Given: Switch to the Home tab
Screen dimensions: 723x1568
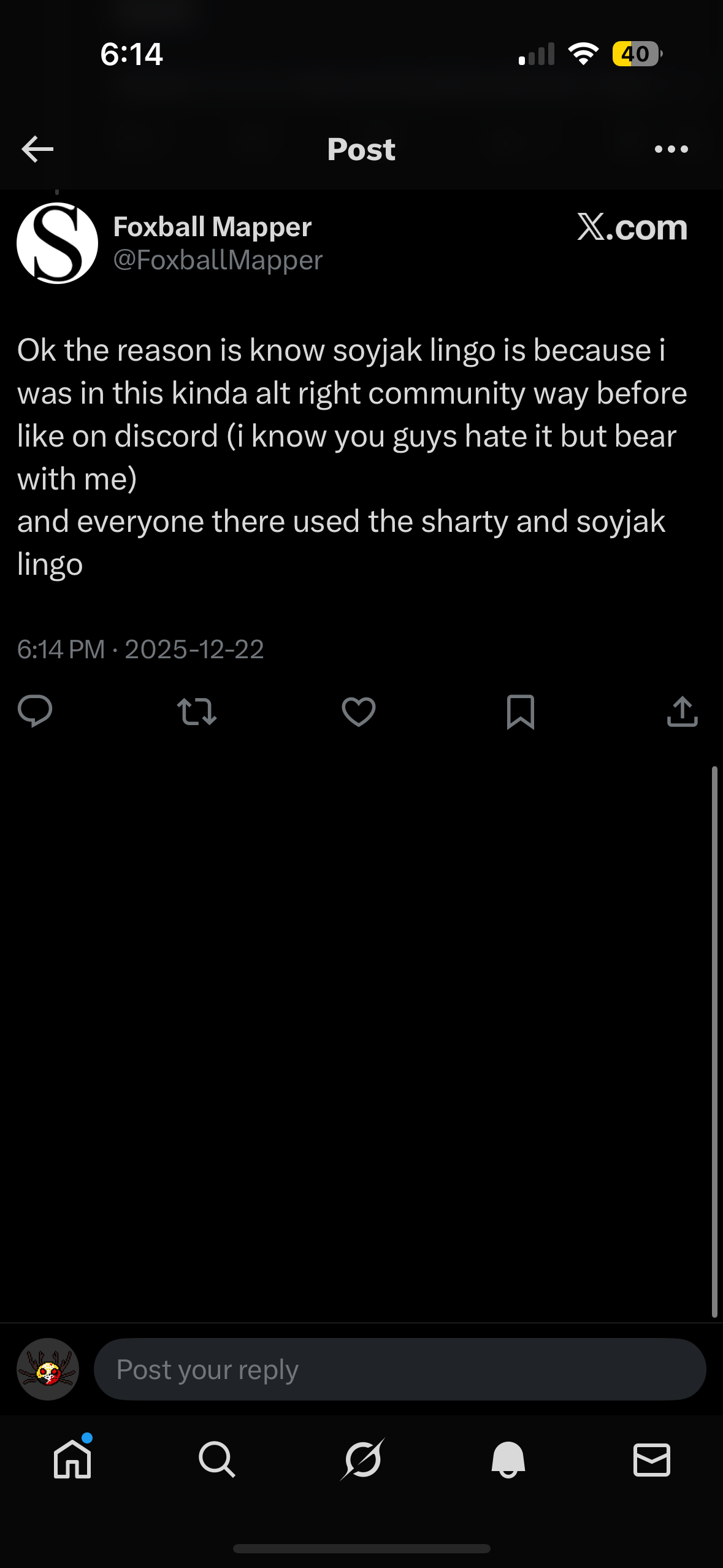Looking at the screenshot, I should tap(72, 1459).
